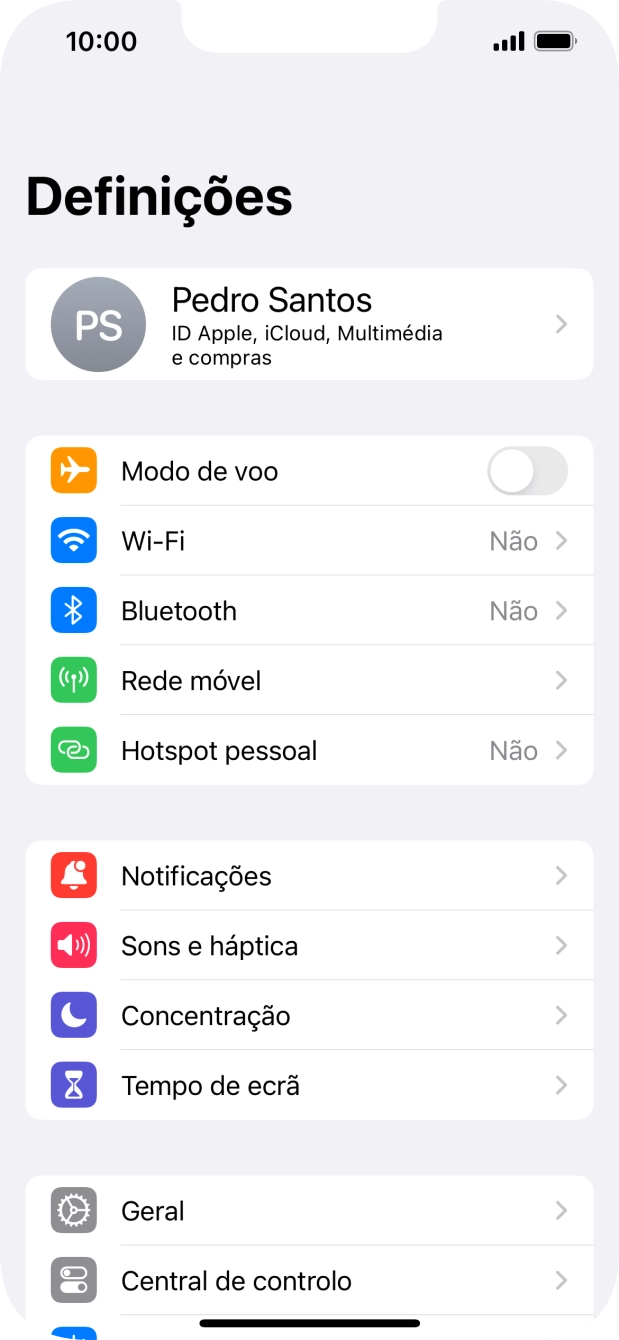Open Pedro Santos Apple ID profile
This screenshot has width=619, height=1340.
[x=309, y=324]
